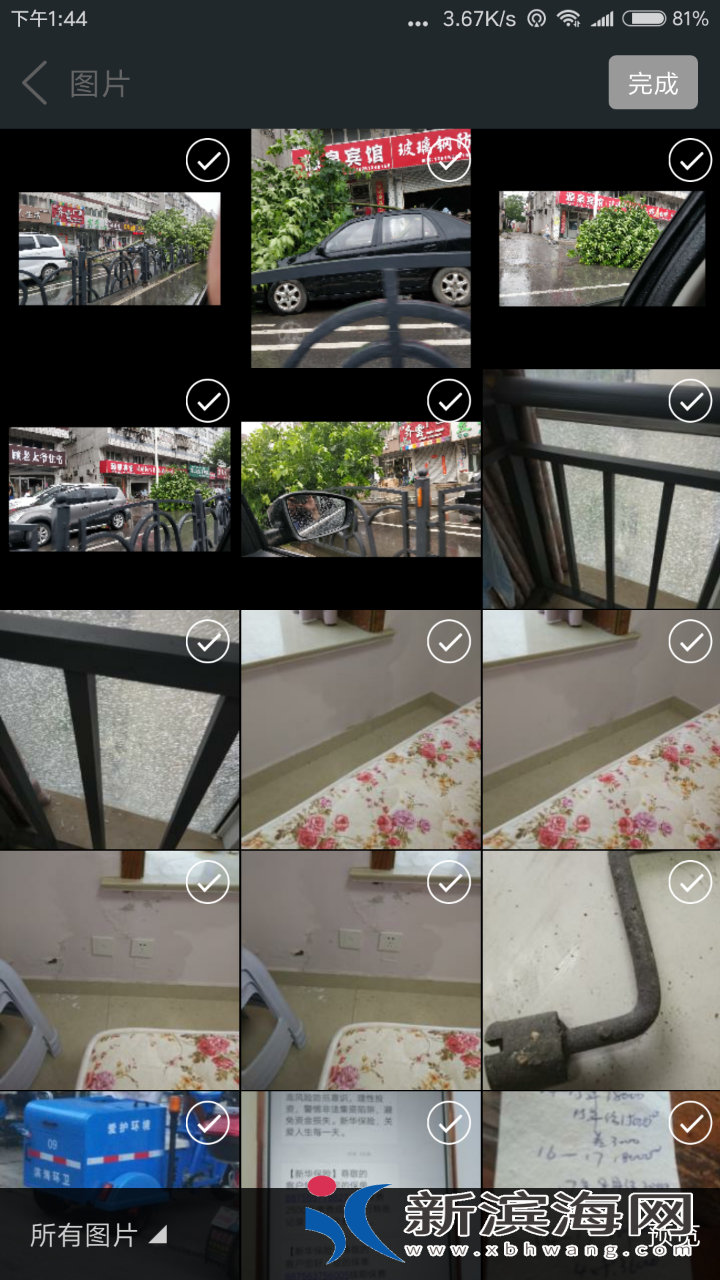Tap 预览 to preview selected photos

point(672,1236)
